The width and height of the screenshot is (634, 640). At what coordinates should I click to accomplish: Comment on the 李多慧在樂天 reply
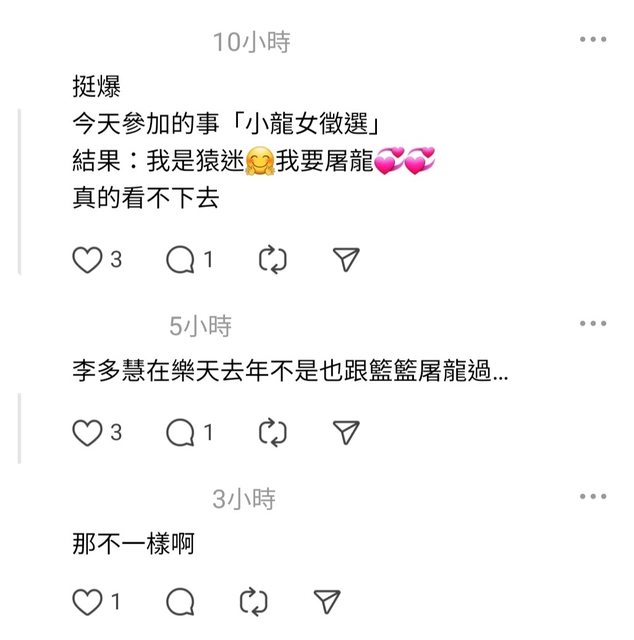[x=180, y=432]
